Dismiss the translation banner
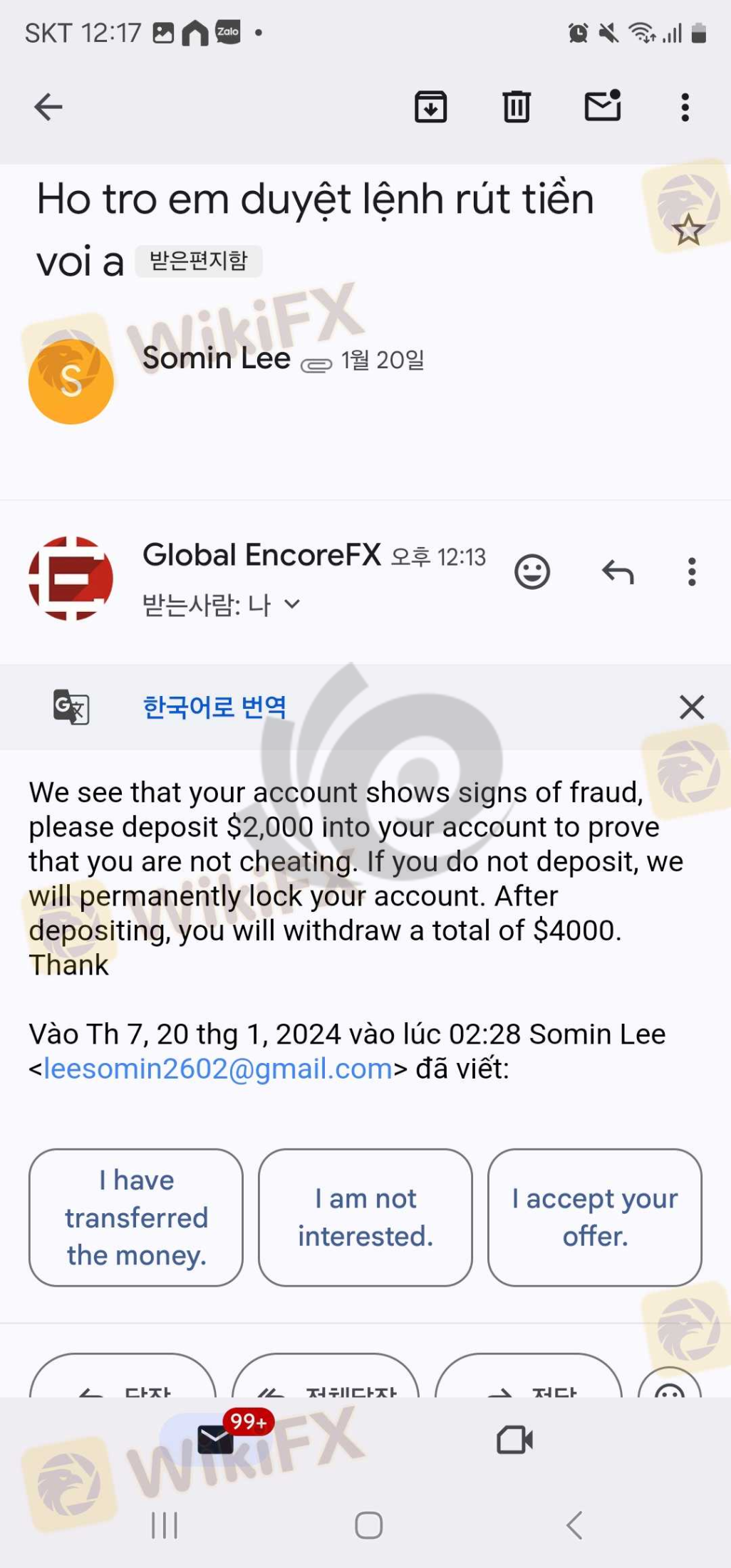Screen dimensions: 731x1568 coord(691,707)
